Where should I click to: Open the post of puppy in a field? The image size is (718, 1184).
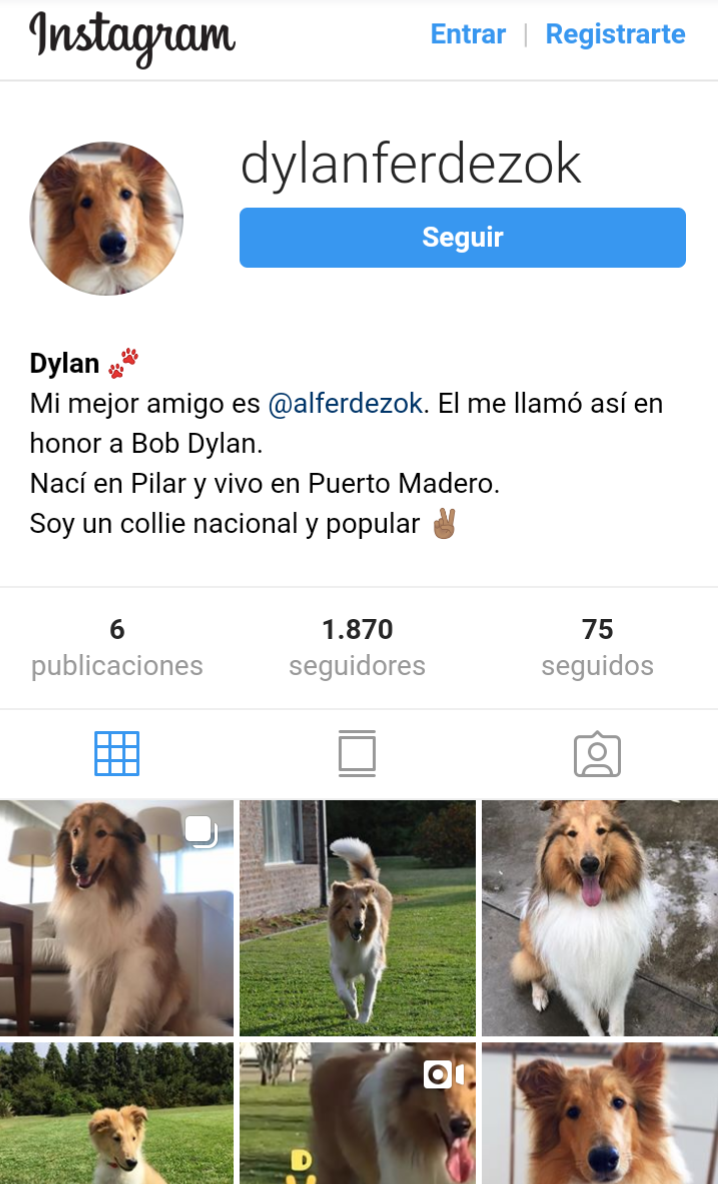coord(117,1112)
